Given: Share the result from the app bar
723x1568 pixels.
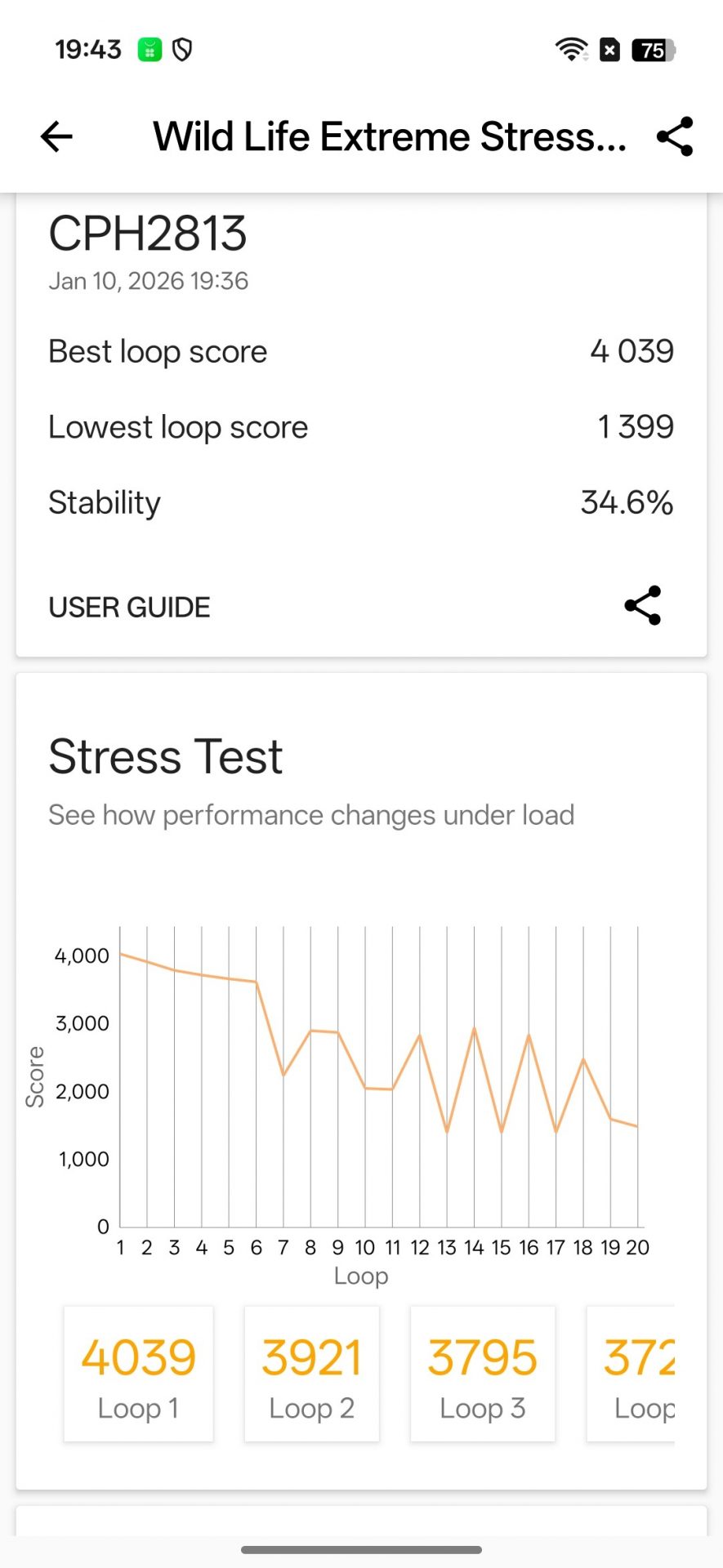Looking at the screenshot, I should (675, 136).
